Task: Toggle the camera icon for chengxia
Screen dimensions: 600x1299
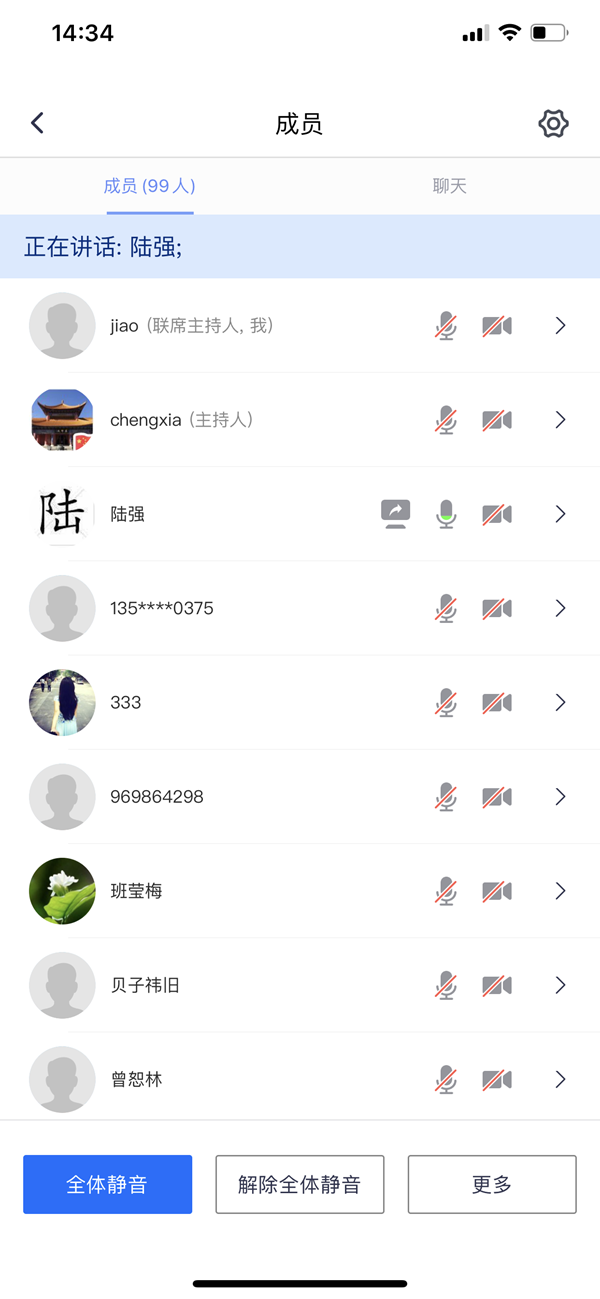Action: click(497, 420)
